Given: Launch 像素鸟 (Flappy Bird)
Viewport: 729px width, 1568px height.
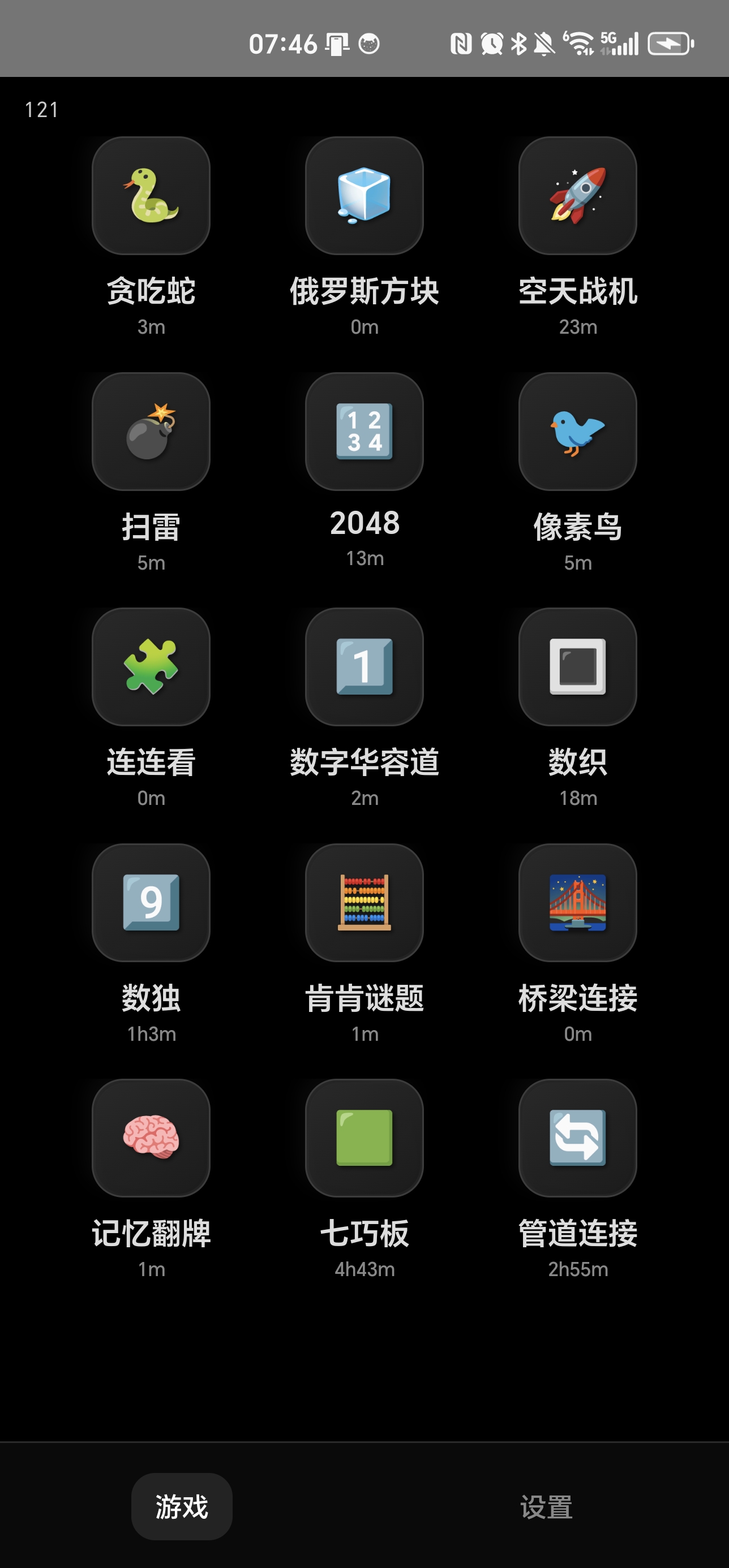Looking at the screenshot, I should coord(577,433).
